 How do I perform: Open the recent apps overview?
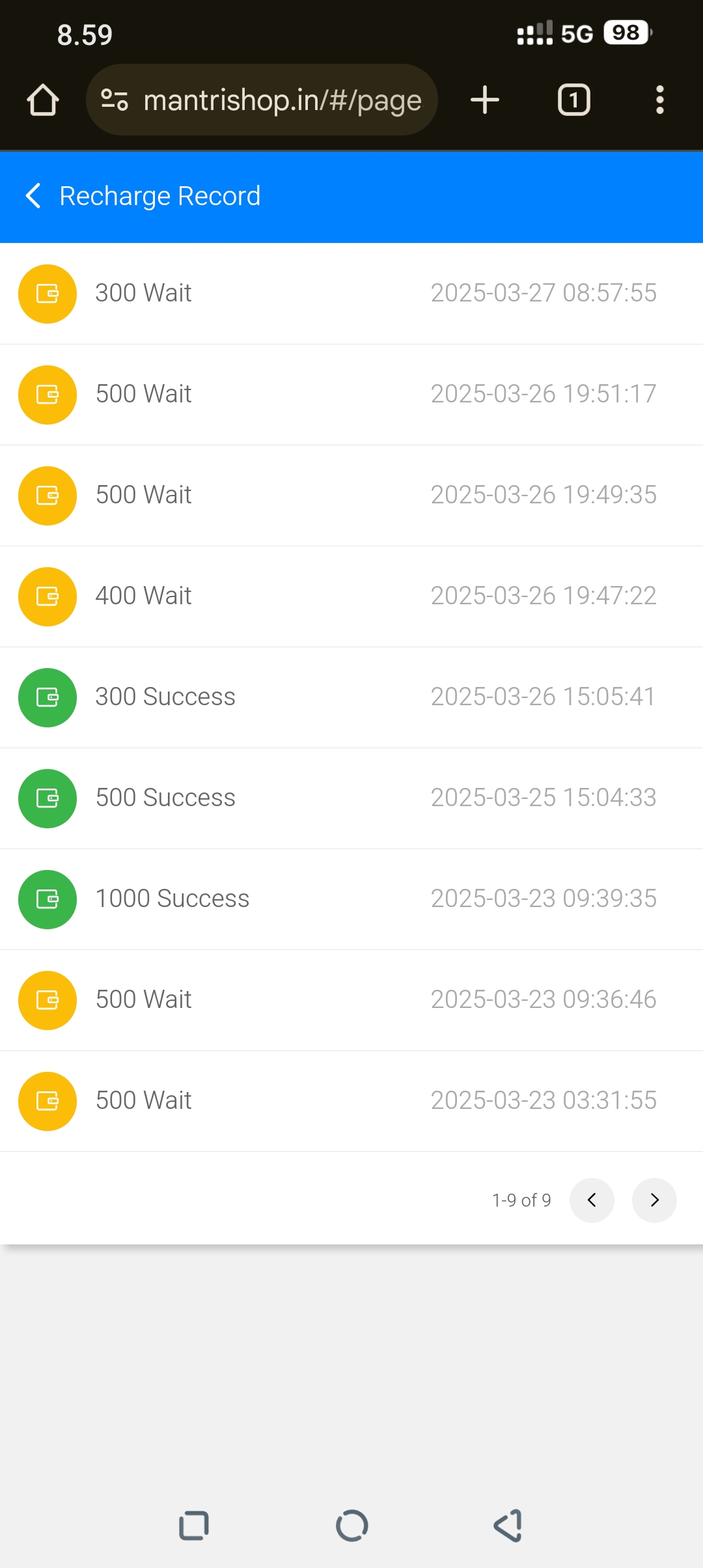(193, 1526)
